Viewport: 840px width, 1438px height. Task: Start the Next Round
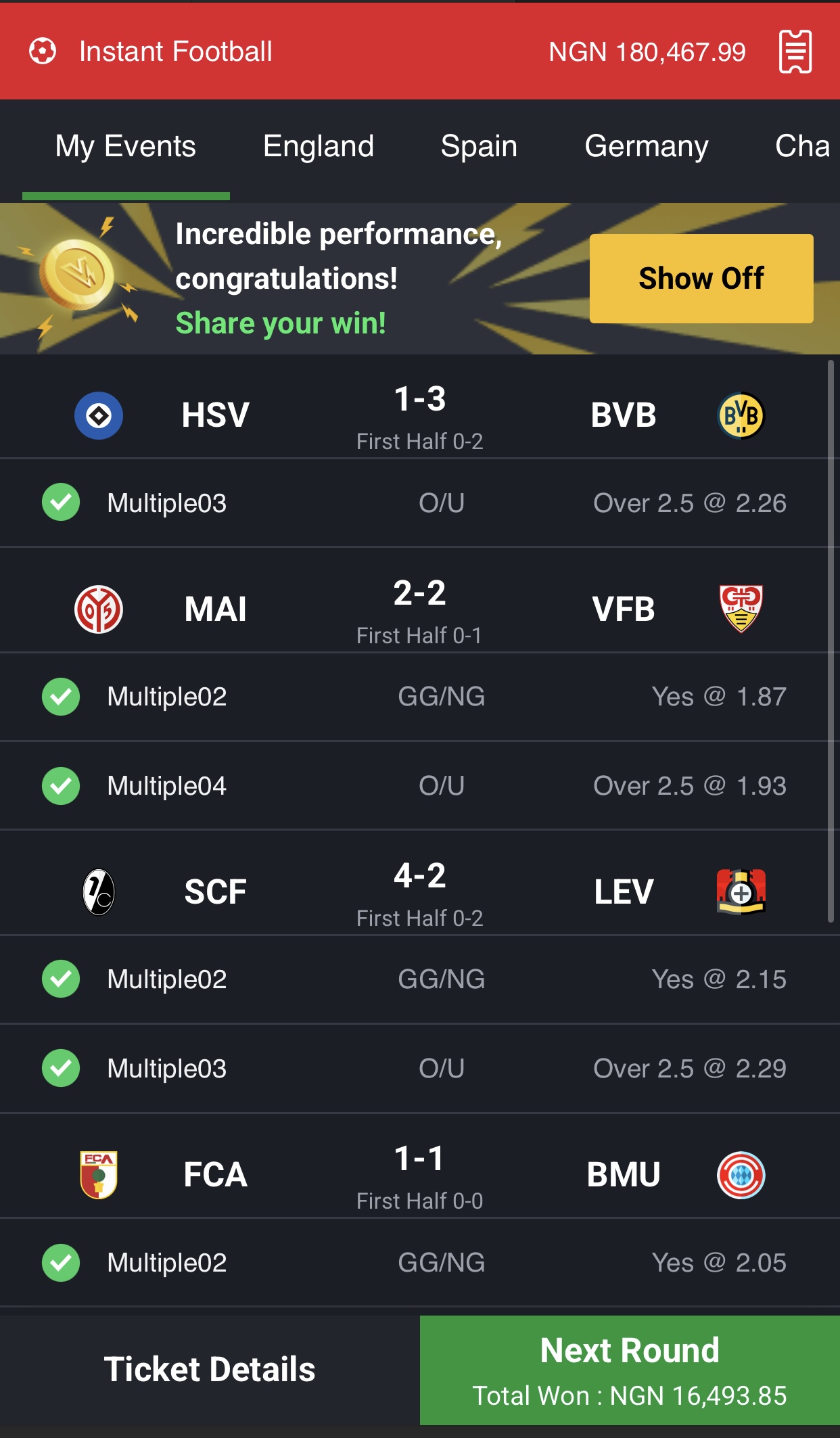(630, 1370)
